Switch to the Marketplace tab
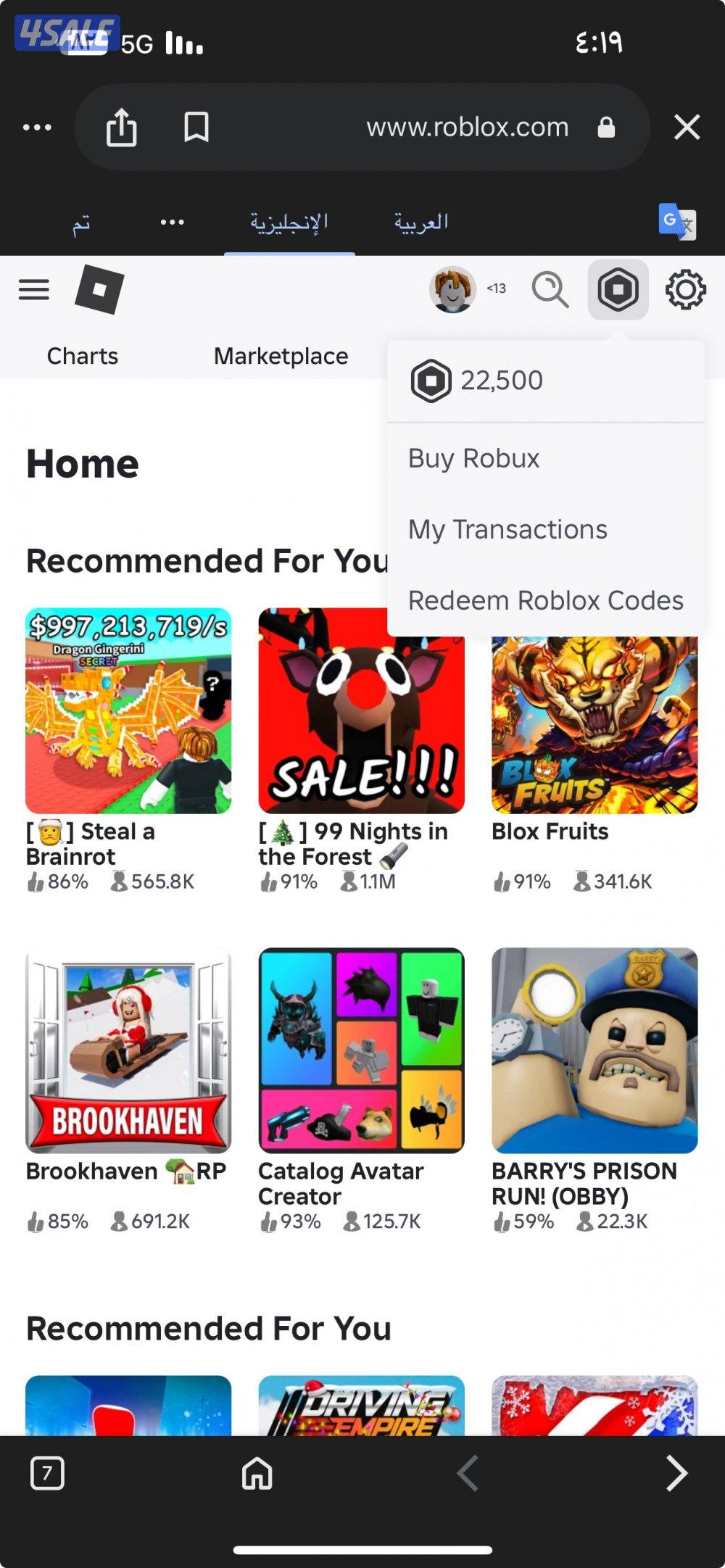 tap(281, 356)
